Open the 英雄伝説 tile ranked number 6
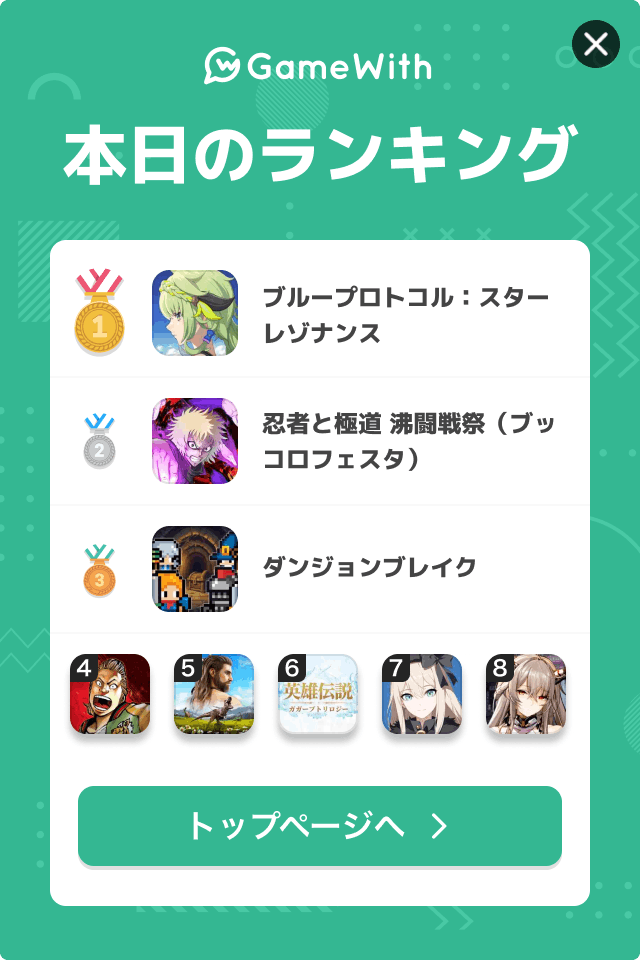The height and width of the screenshot is (960, 640). tap(318, 694)
